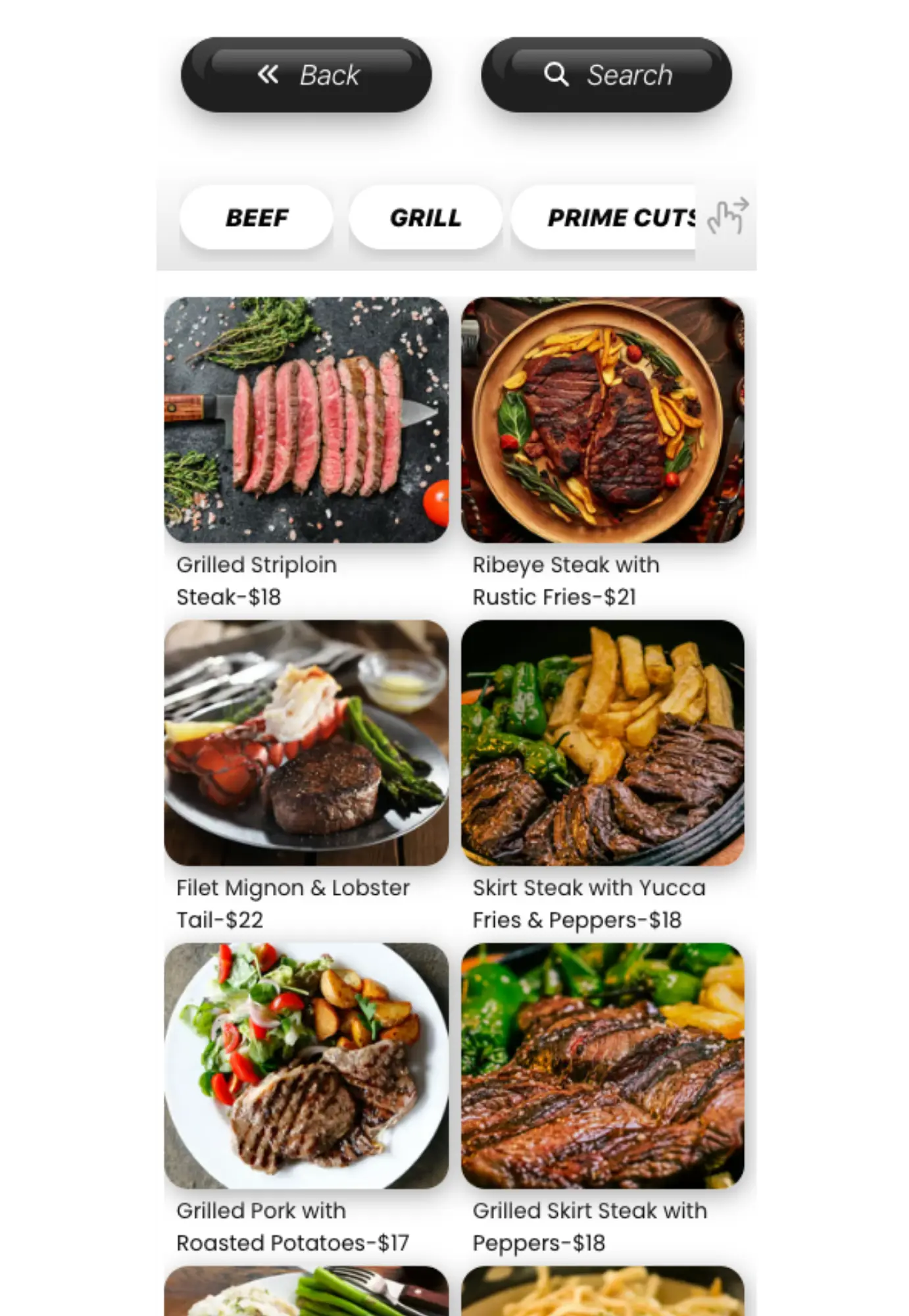The image size is (909, 1316).
Task: Select Skirt Steak with Yucca Fries & Peppers
Action: pos(602,742)
